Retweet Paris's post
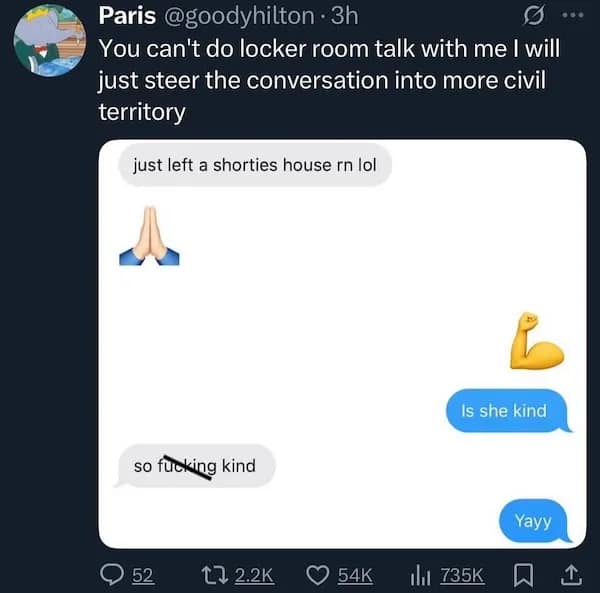 pyautogui.click(x=216, y=574)
